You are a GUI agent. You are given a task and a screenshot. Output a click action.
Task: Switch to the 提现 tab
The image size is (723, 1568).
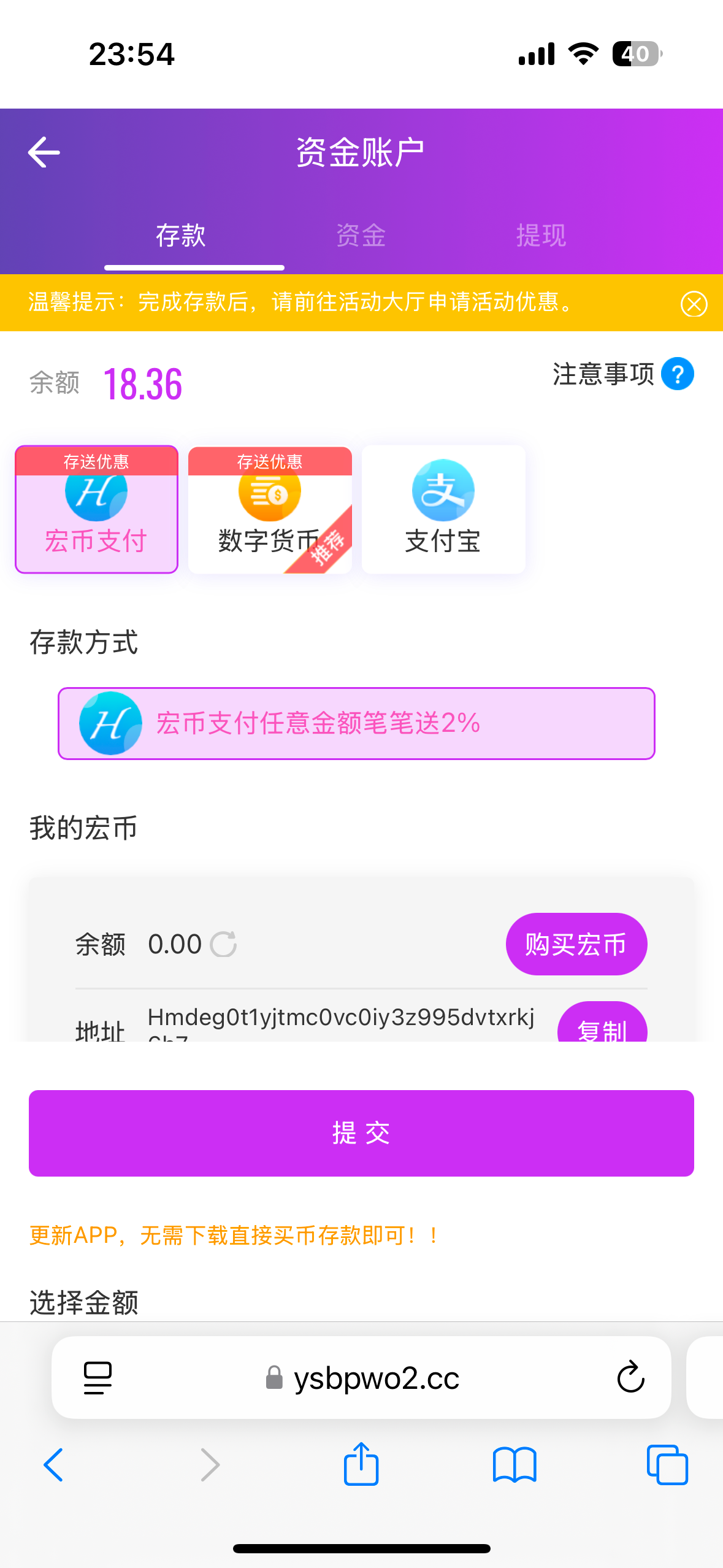pos(540,236)
